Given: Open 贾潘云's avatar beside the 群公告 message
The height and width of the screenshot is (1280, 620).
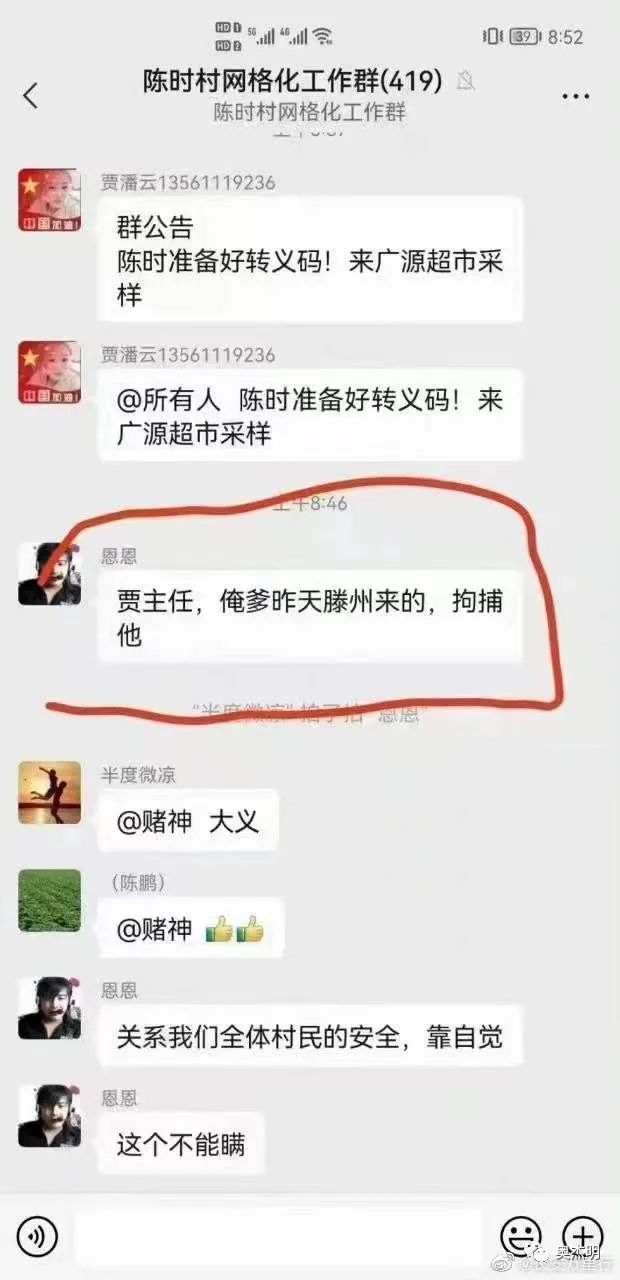Looking at the screenshot, I should (x=49, y=201).
